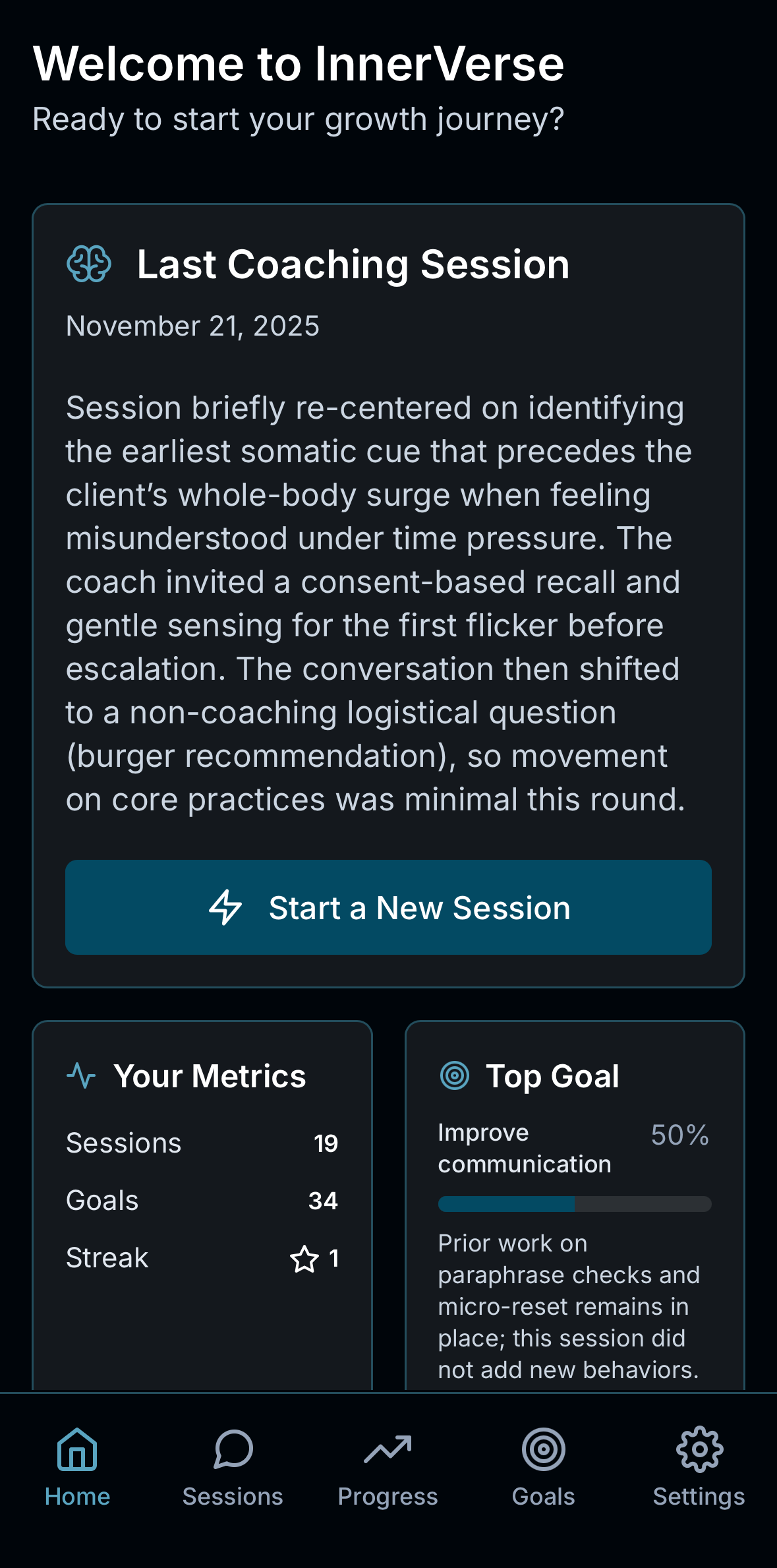
Task: Open the Last Coaching Session card
Action: click(388, 593)
